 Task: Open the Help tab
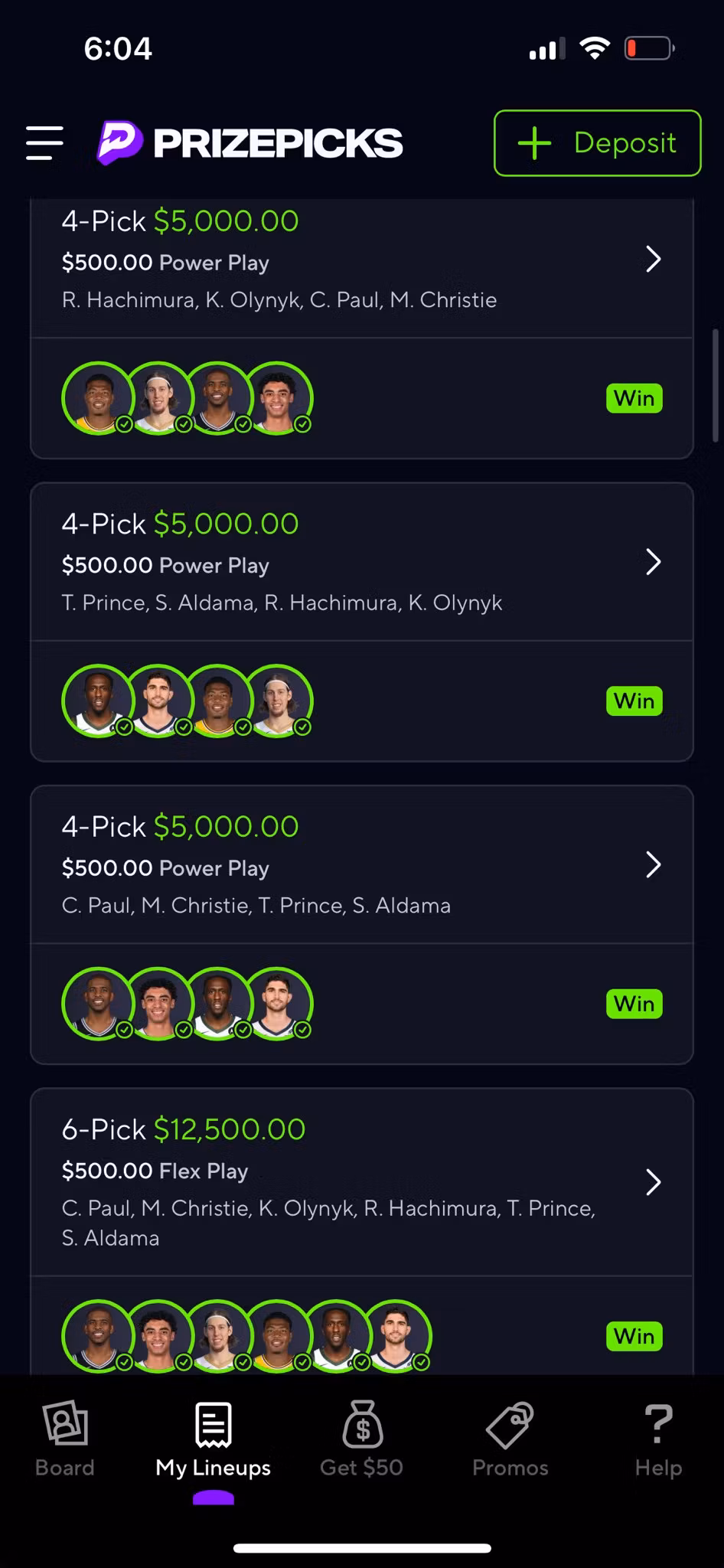pos(658,1439)
